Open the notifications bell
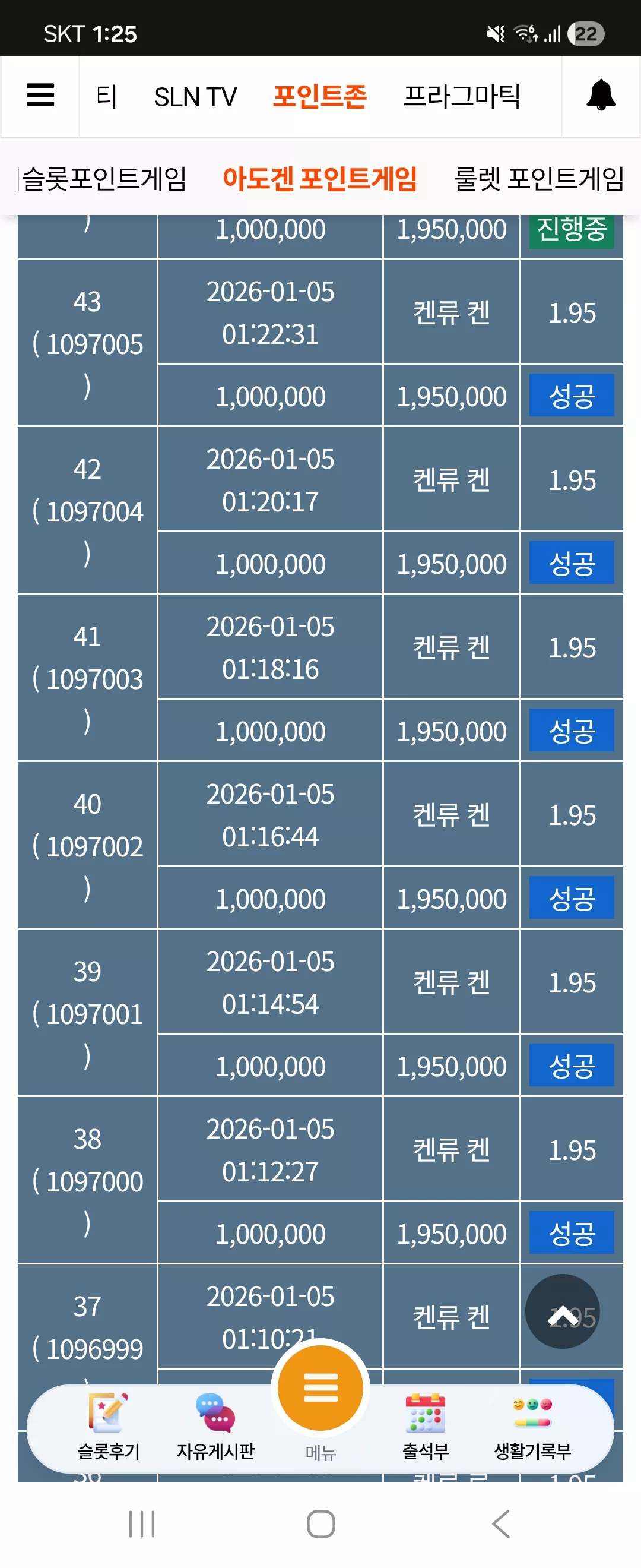Viewport: 641px width, 1568px height. pos(601,96)
